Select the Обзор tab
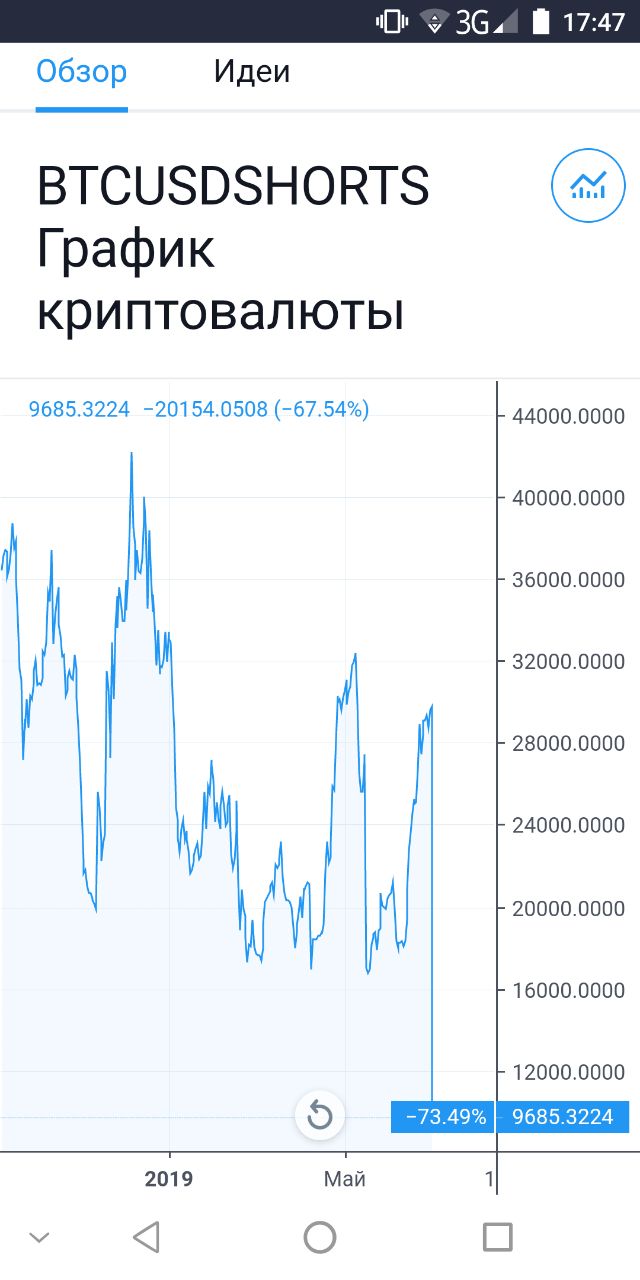The width and height of the screenshot is (640, 1280). tap(82, 72)
